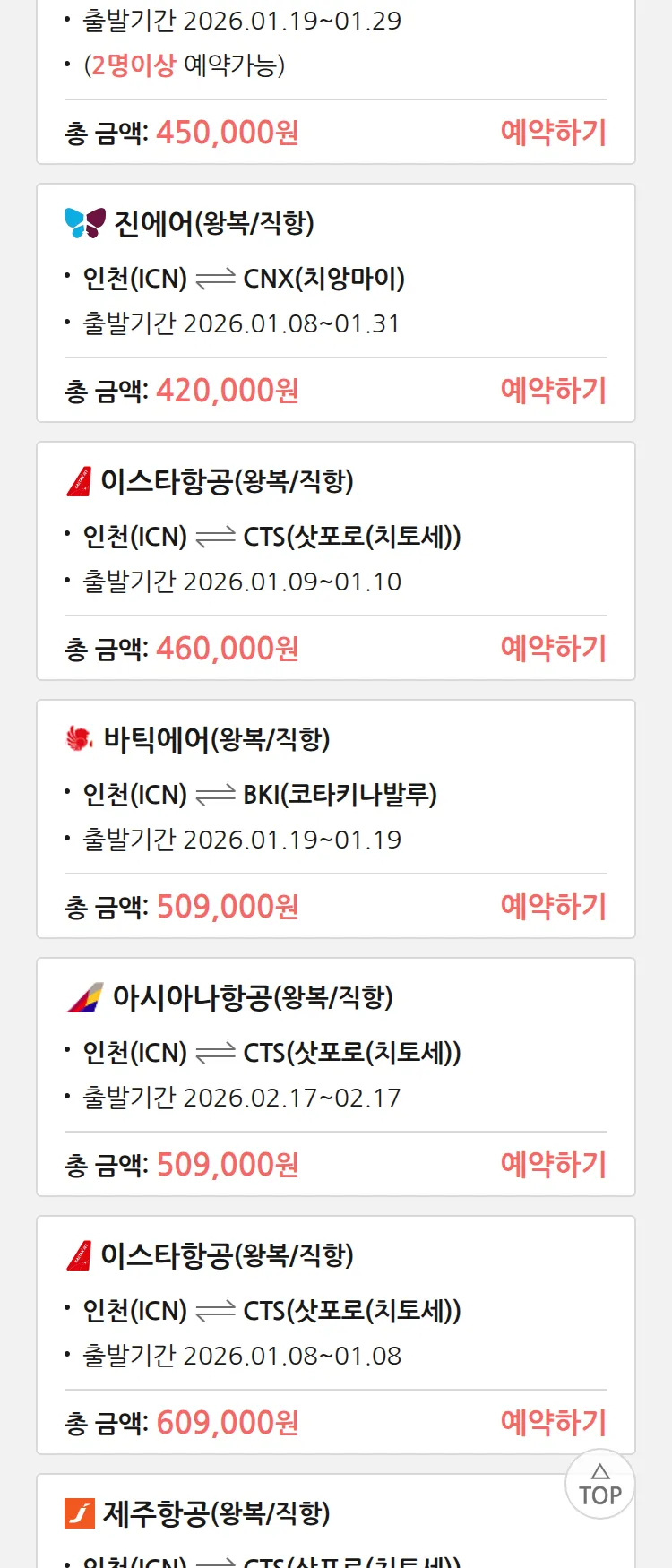The width and height of the screenshot is (672, 1568).
Task: Reserve the 이스타항공 460,000원 Sapporo flight
Action: (x=553, y=649)
